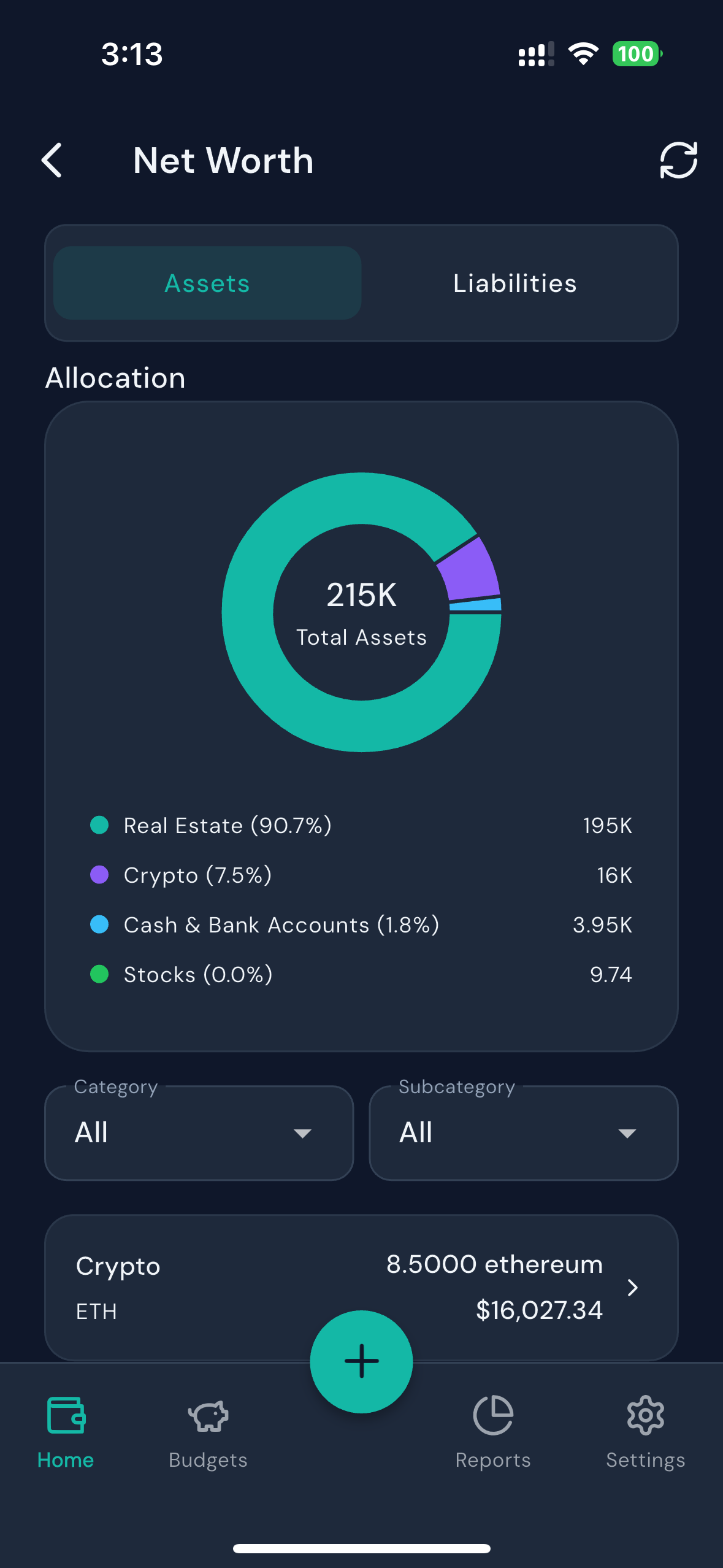Screen dimensions: 723x1568
Task: Toggle Crypto in the allocation legend
Action: (198, 875)
